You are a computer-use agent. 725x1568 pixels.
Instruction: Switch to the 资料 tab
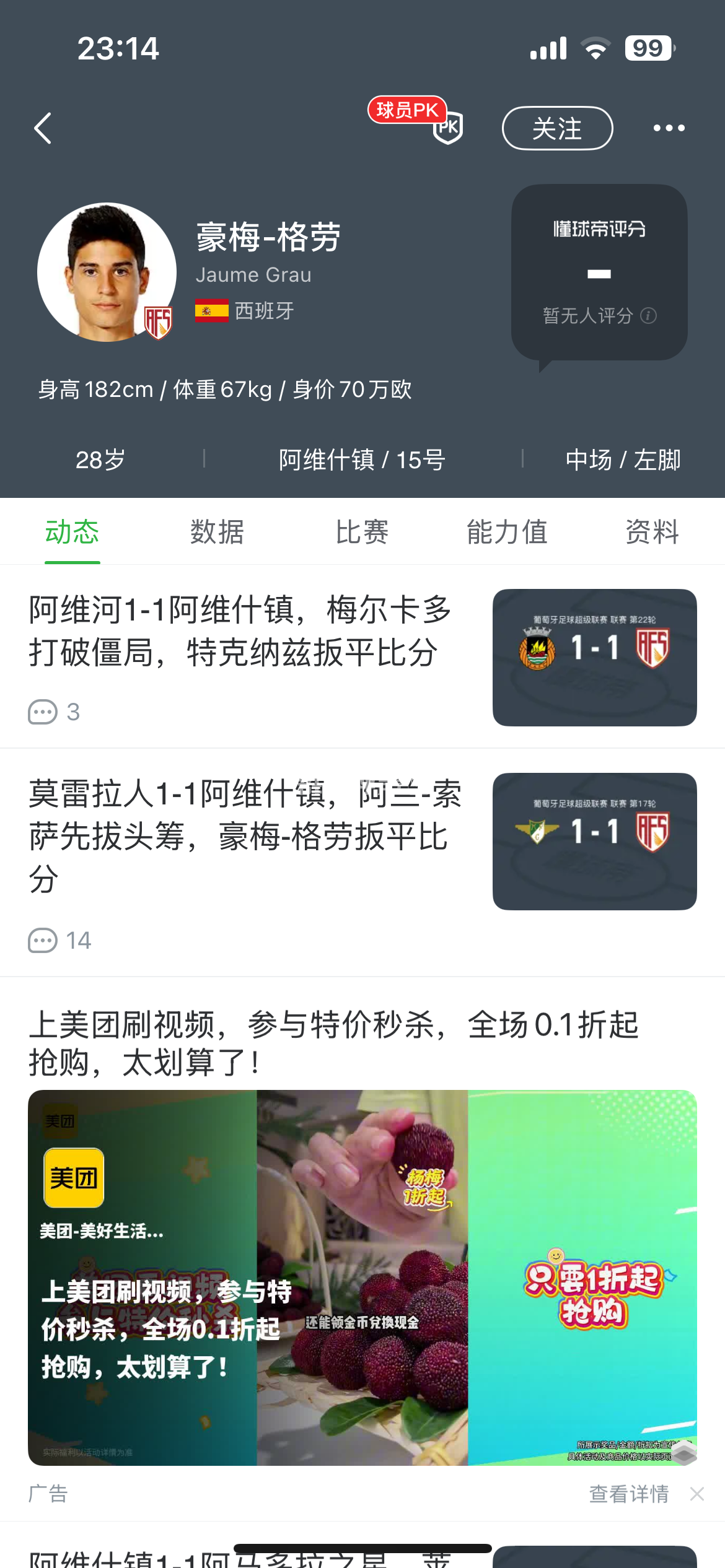tap(652, 532)
